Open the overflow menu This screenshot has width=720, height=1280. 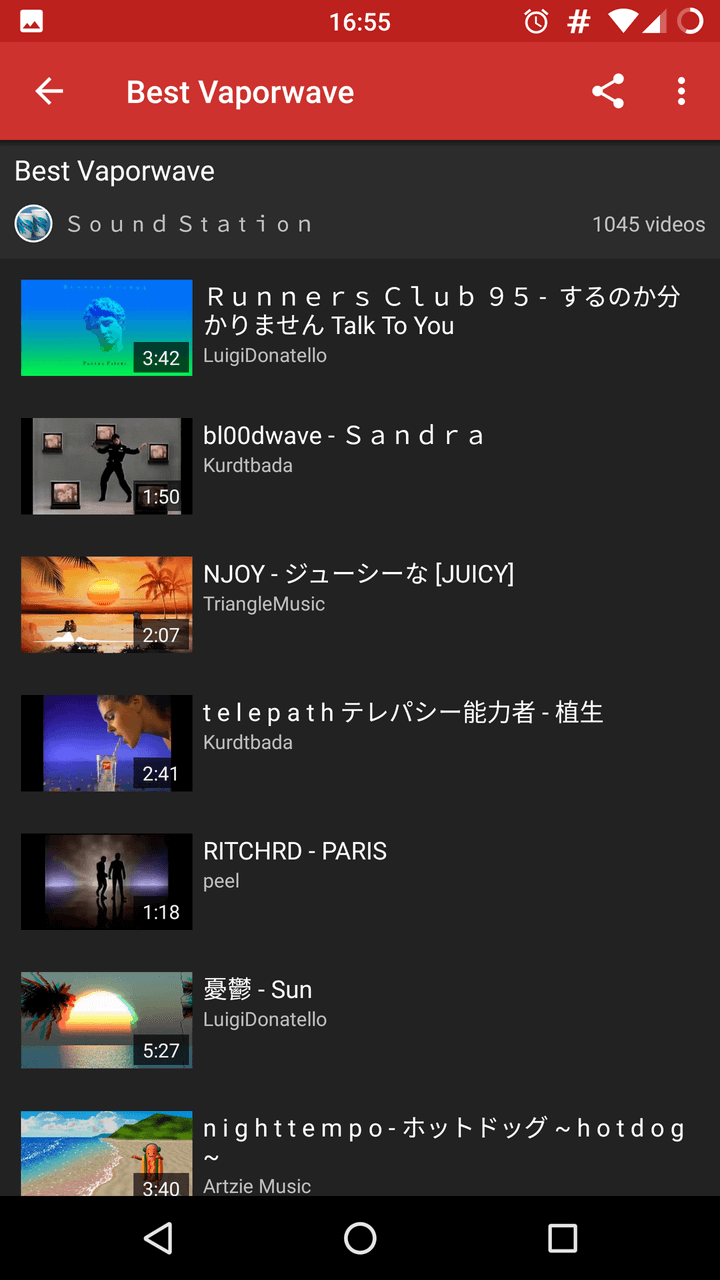point(681,92)
